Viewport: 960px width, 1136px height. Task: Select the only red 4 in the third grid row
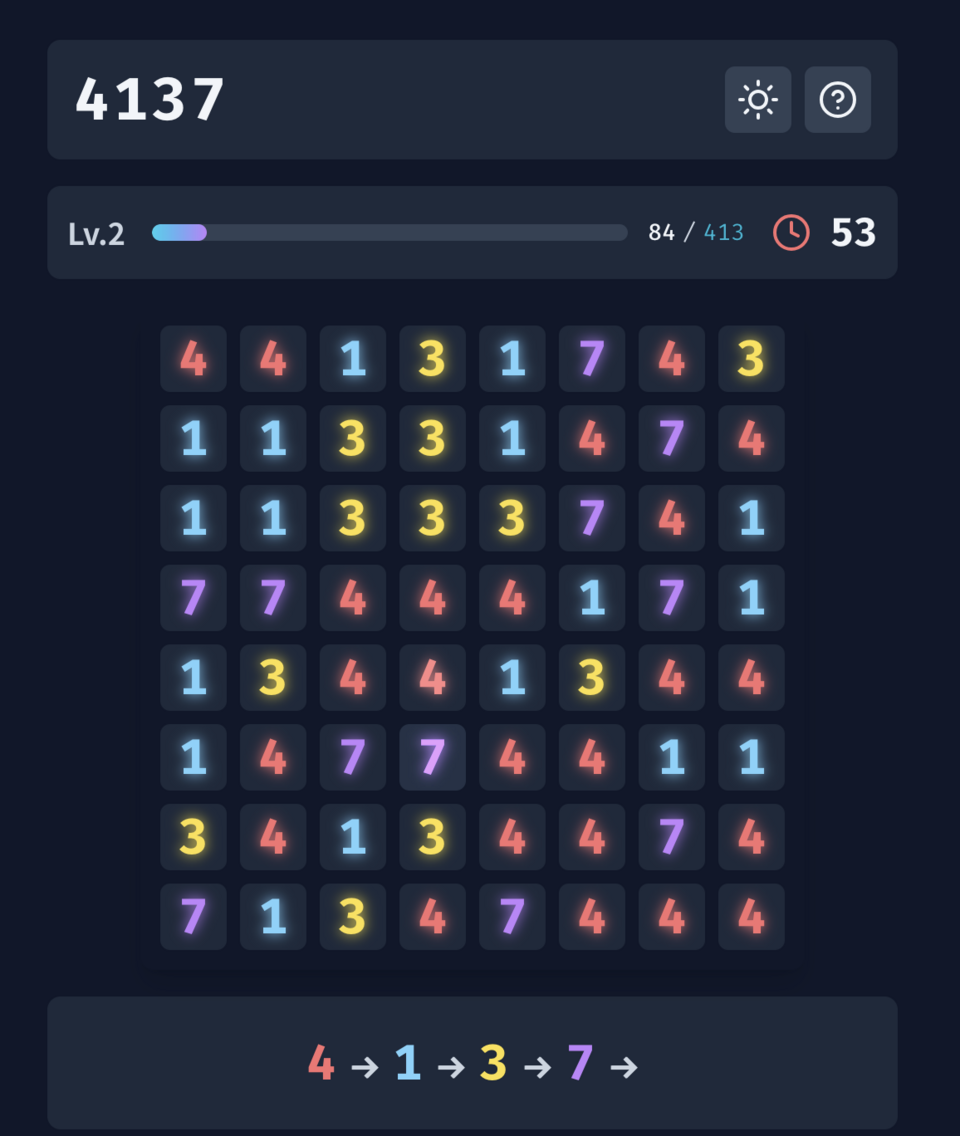pos(671,518)
